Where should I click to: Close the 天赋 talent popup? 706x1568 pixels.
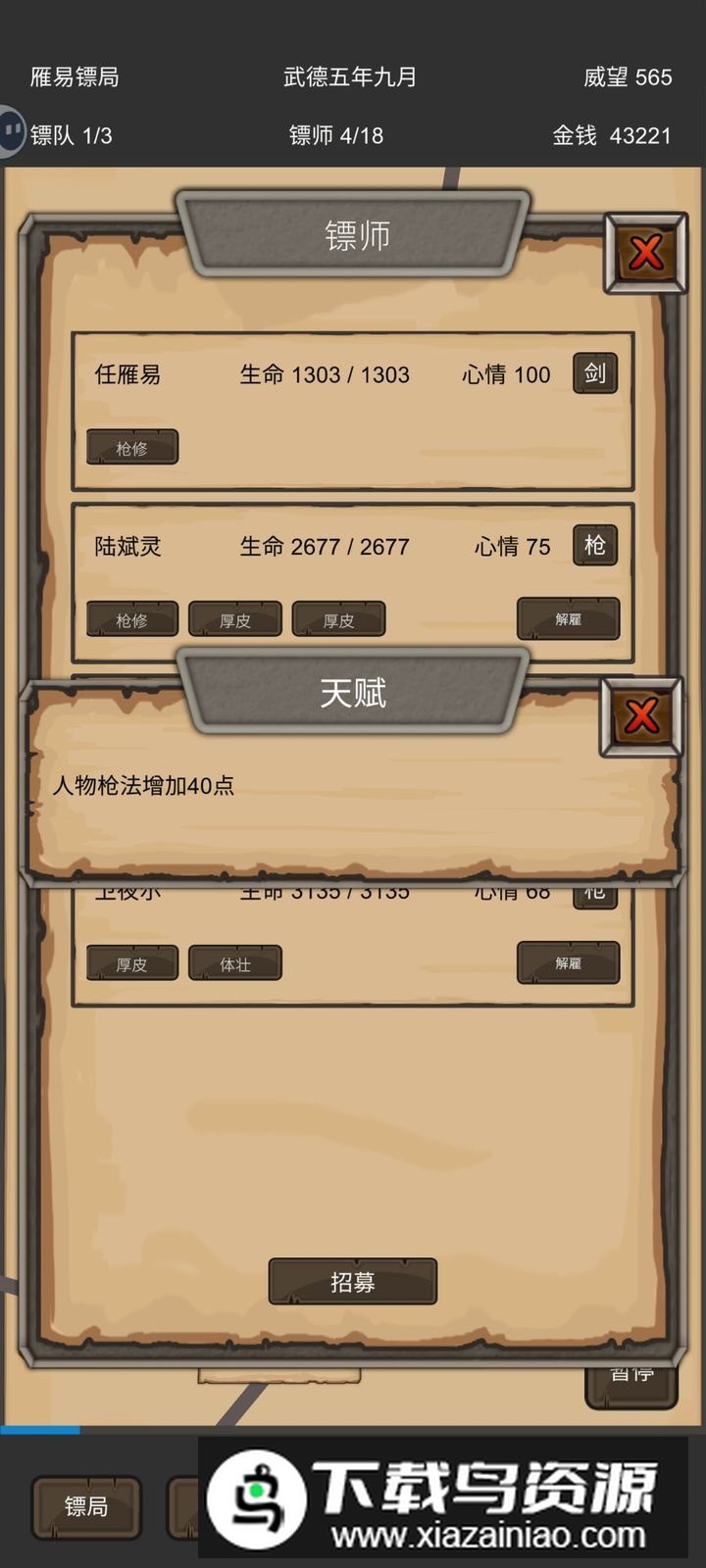click(641, 715)
